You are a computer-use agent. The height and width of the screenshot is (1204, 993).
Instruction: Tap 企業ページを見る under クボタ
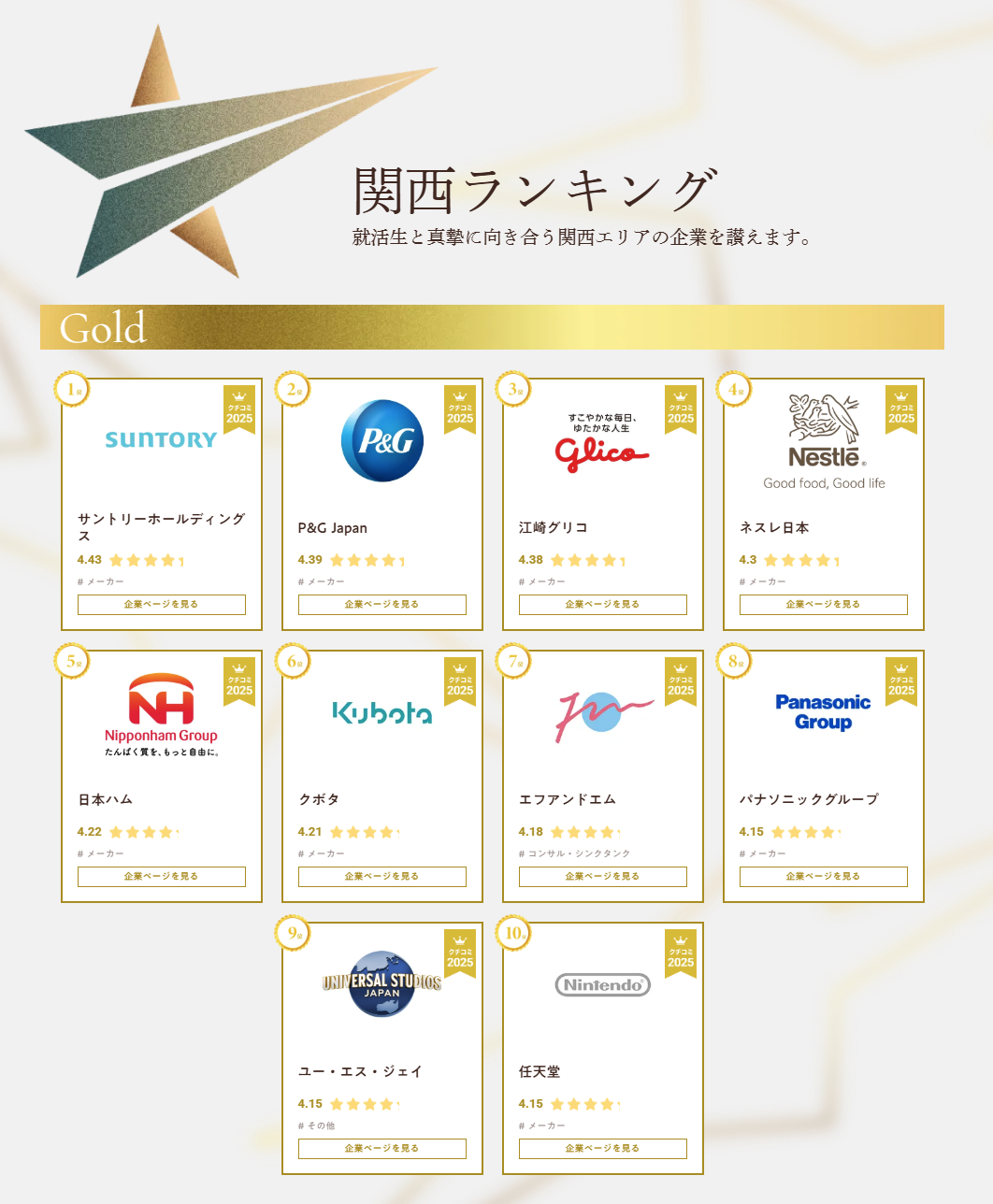coord(381,877)
